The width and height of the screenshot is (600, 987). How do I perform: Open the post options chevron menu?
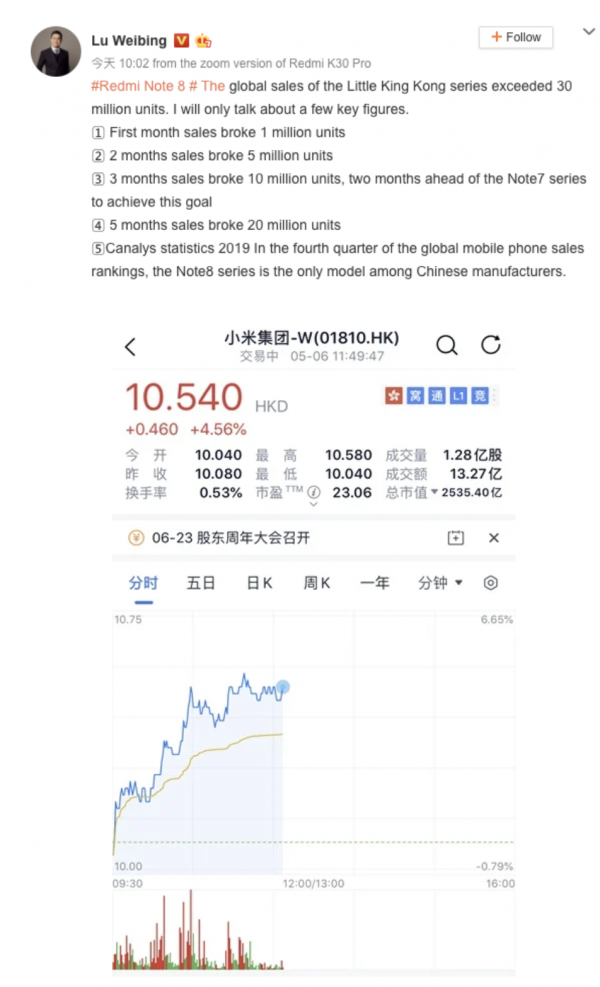click(x=589, y=31)
